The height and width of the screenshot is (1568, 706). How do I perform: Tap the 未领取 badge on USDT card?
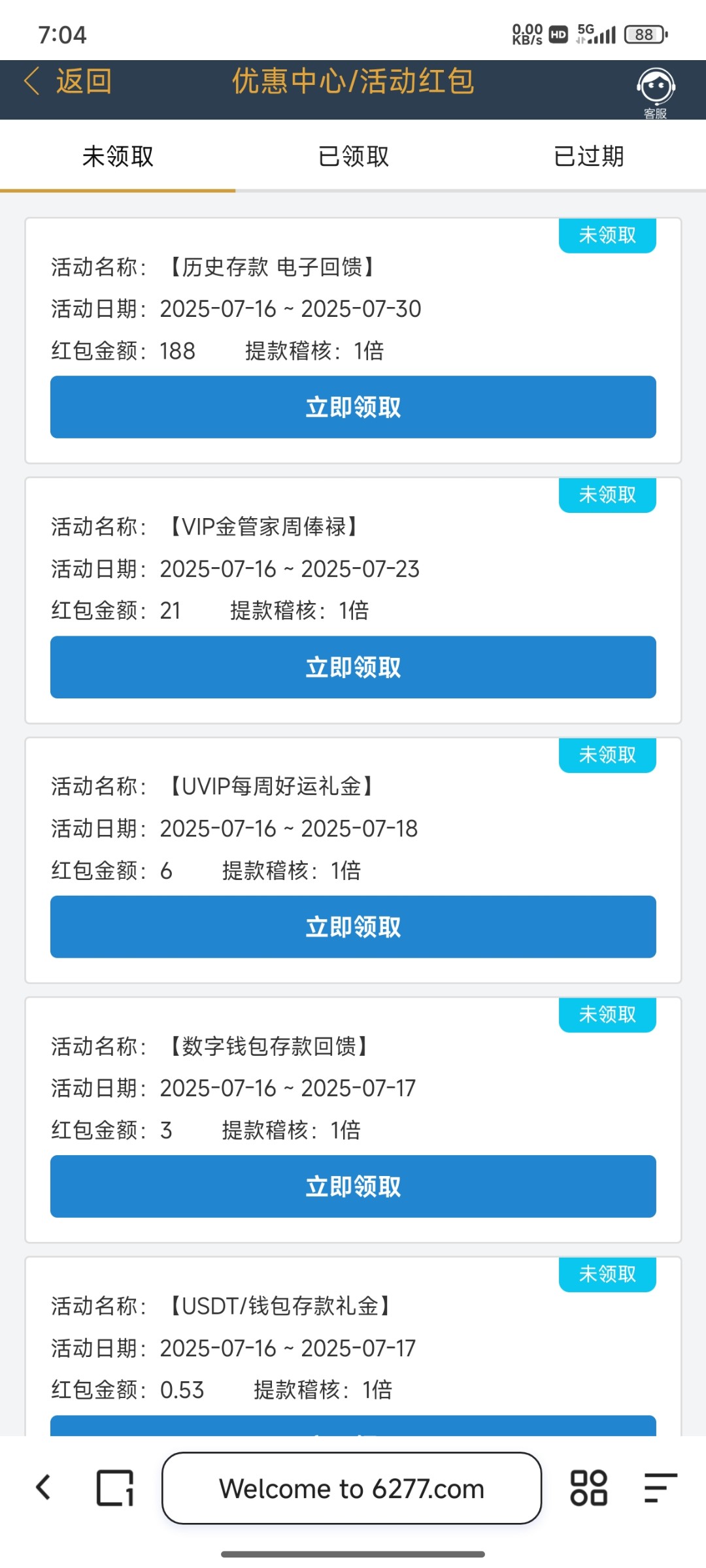(607, 1274)
